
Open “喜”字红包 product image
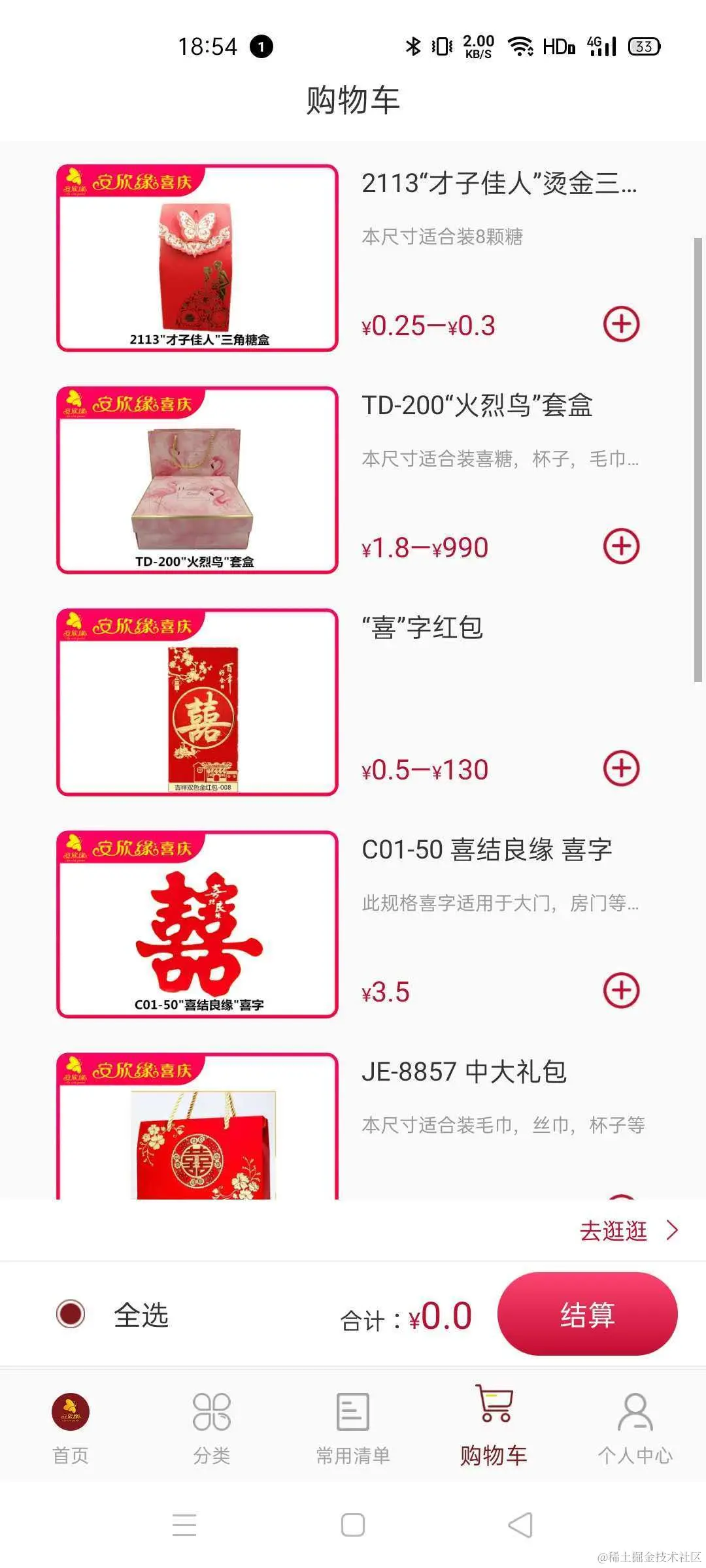point(197,702)
